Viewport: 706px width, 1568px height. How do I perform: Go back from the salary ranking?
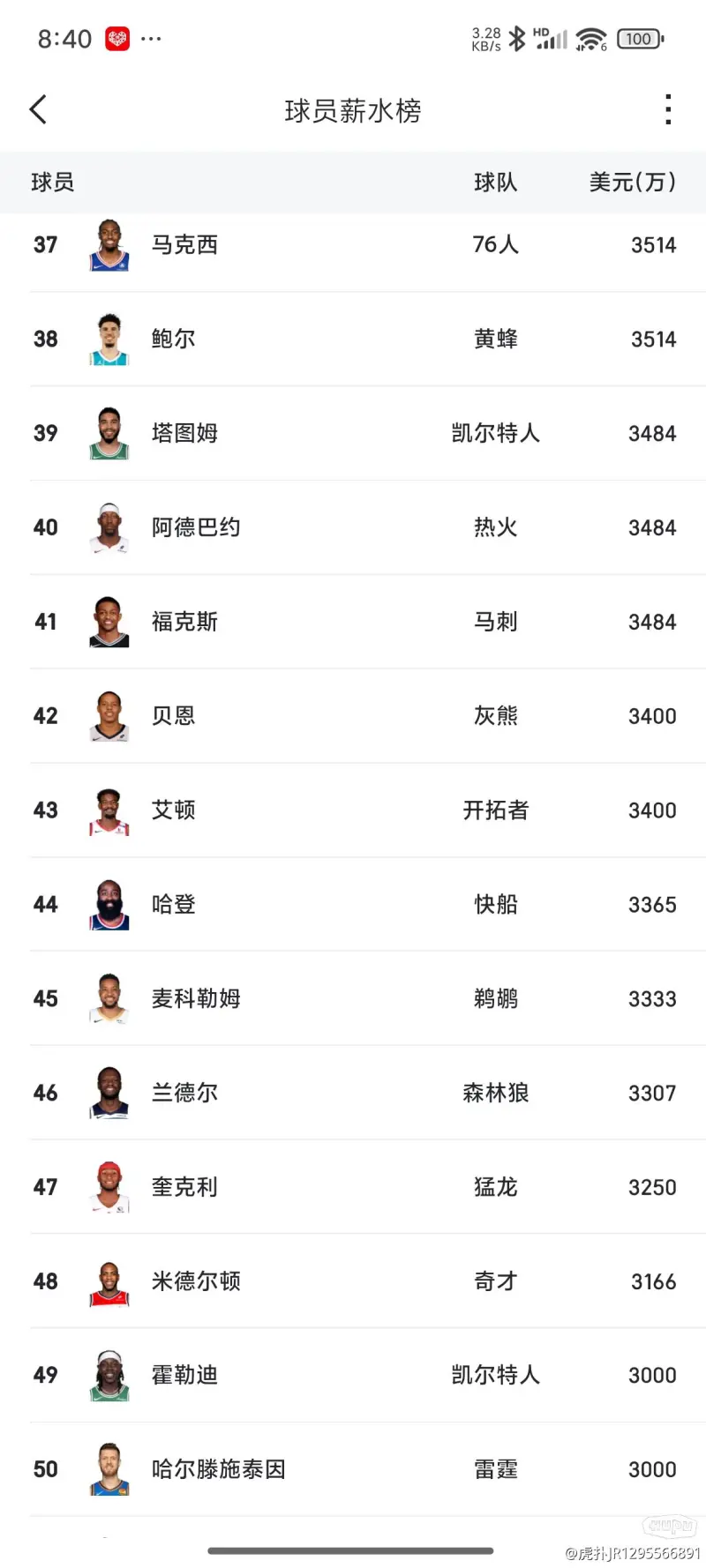(38, 110)
